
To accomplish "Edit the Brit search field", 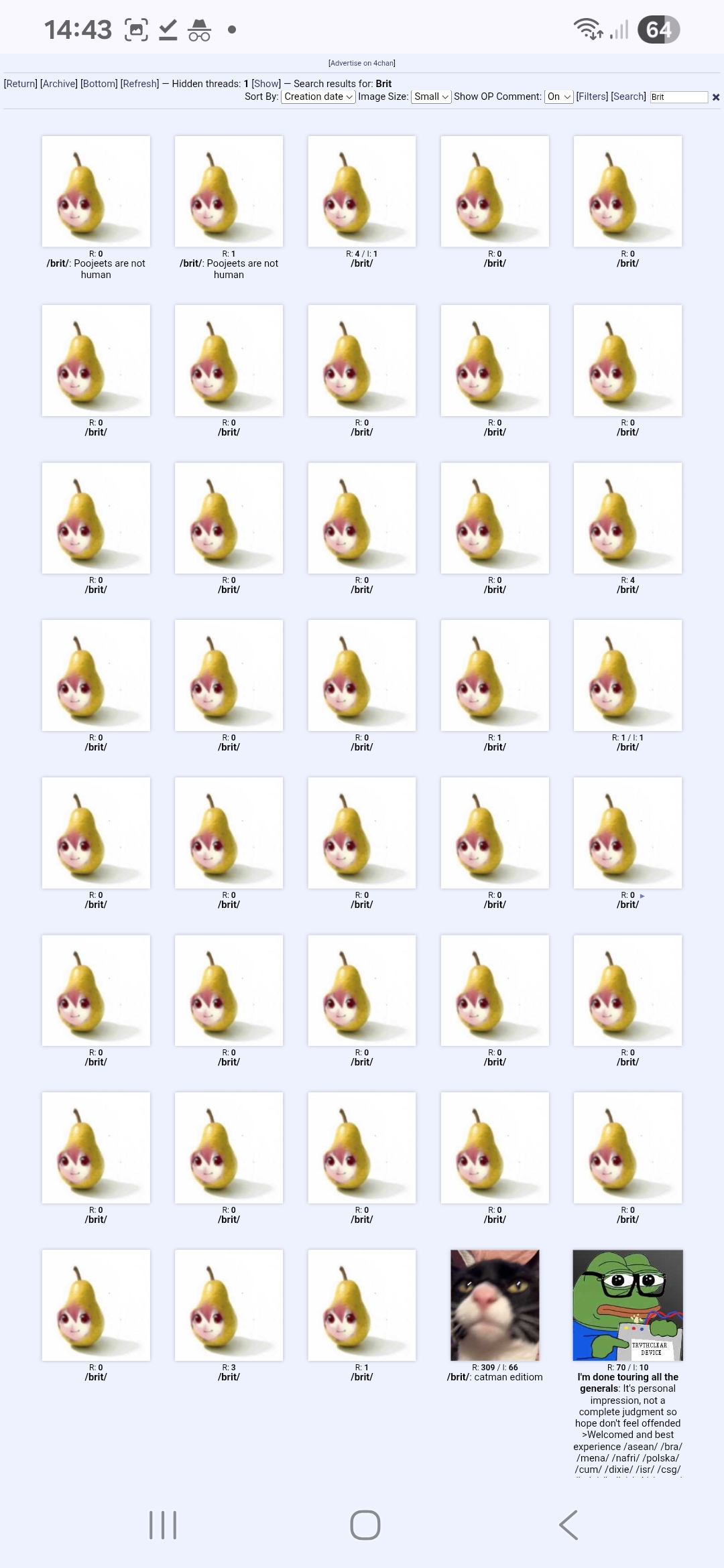I will click(x=679, y=97).
